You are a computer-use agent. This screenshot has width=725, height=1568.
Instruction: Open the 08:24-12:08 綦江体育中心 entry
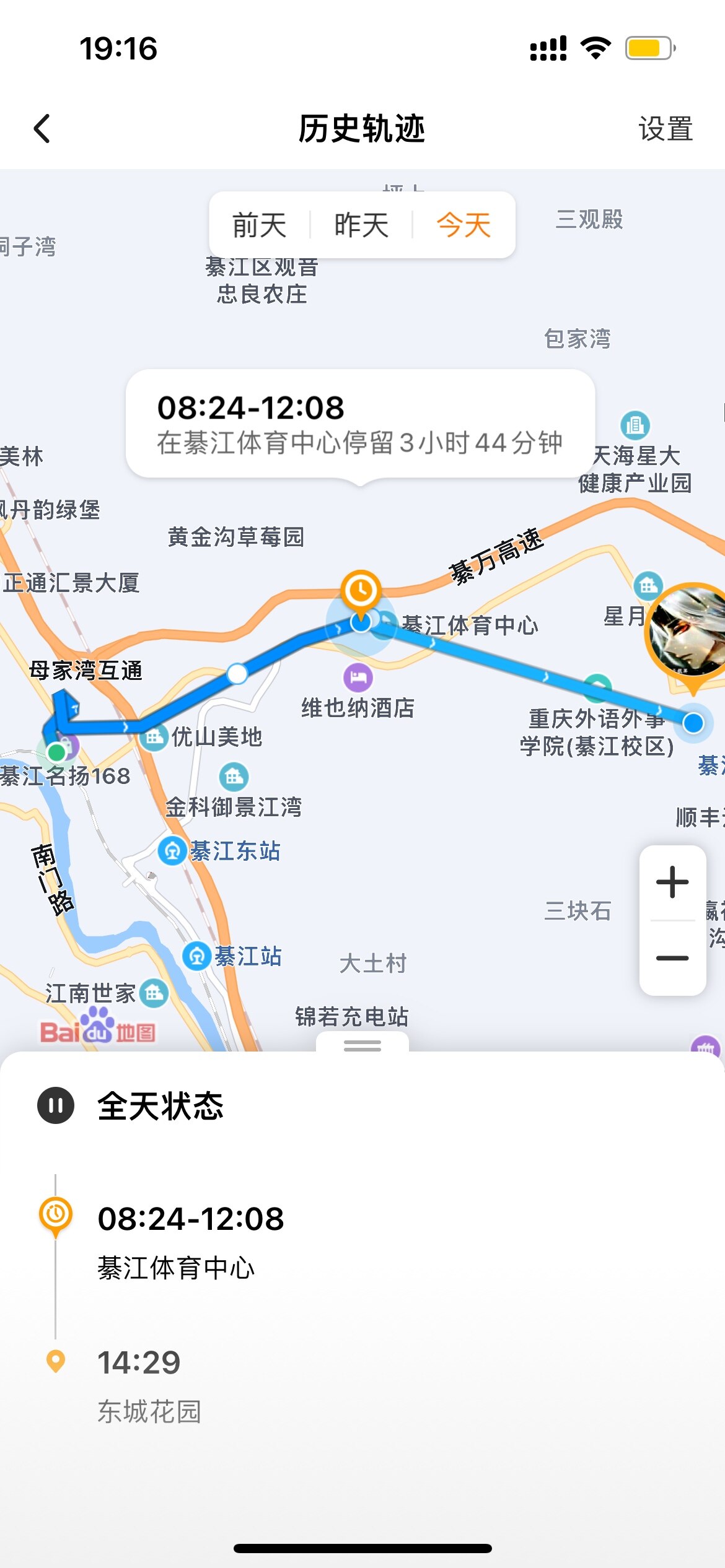tap(190, 1242)
